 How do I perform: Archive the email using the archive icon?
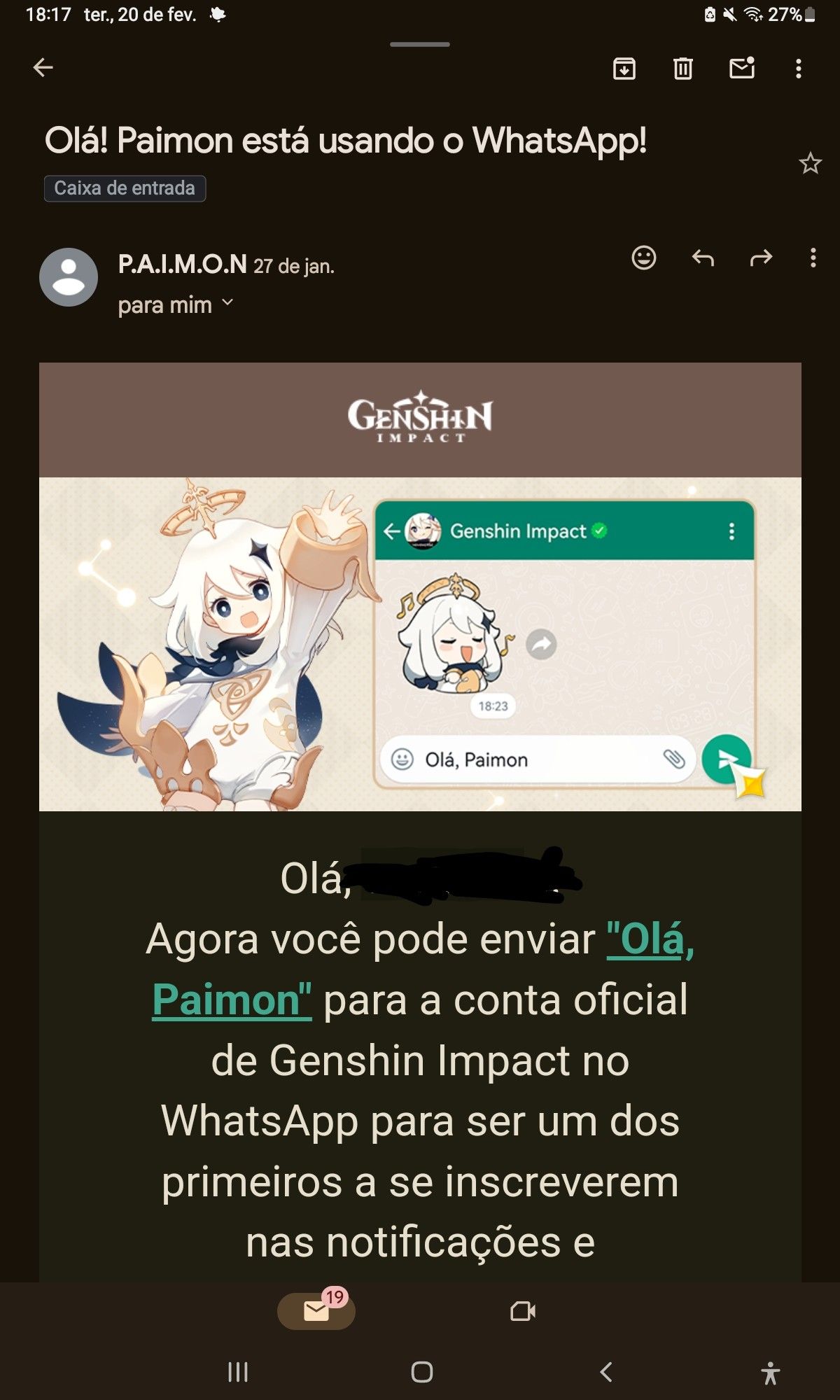pyautogui.click(x=625, y=68)
